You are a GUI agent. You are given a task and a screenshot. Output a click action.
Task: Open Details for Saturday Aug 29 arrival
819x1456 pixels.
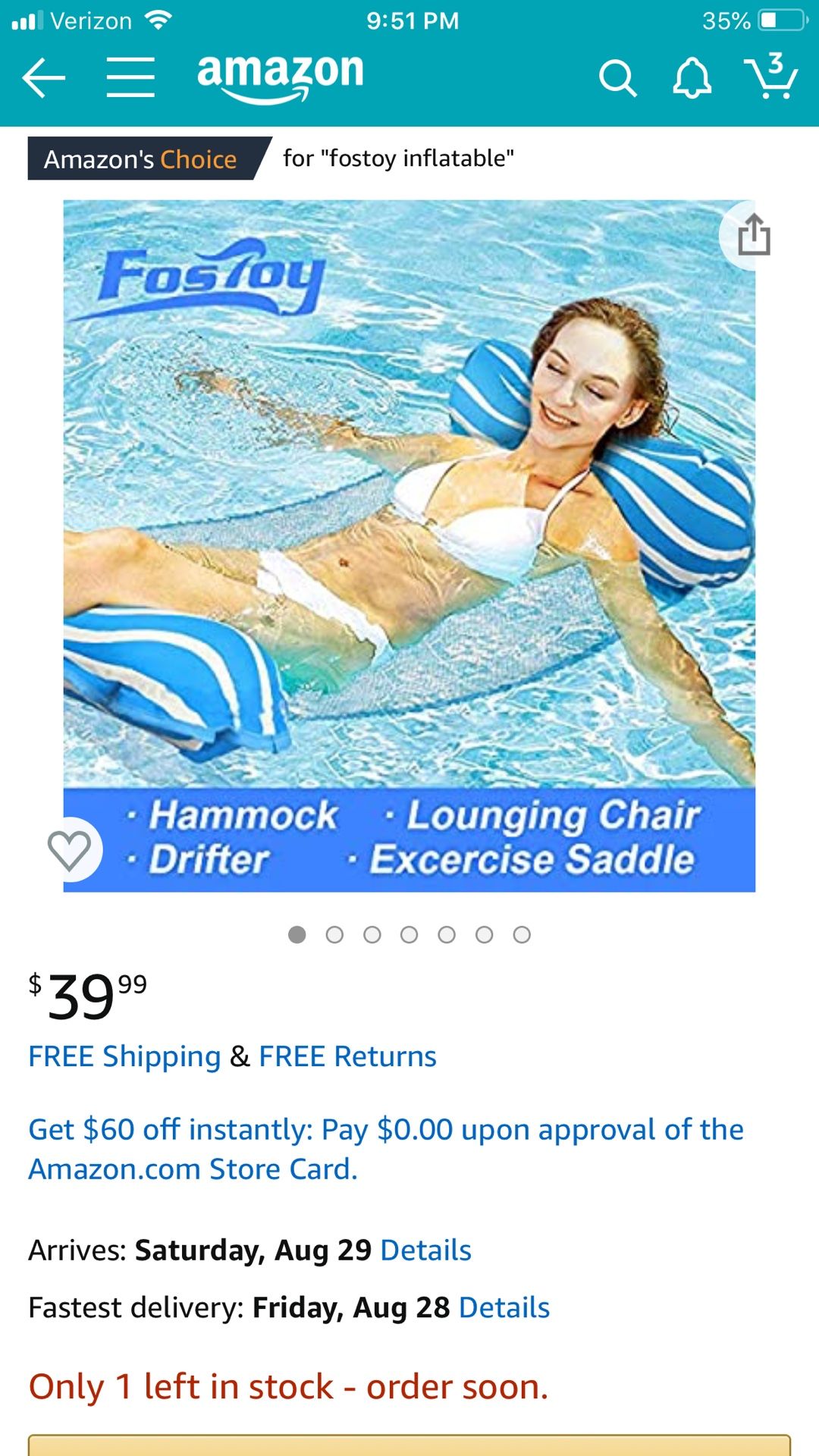424,1249
